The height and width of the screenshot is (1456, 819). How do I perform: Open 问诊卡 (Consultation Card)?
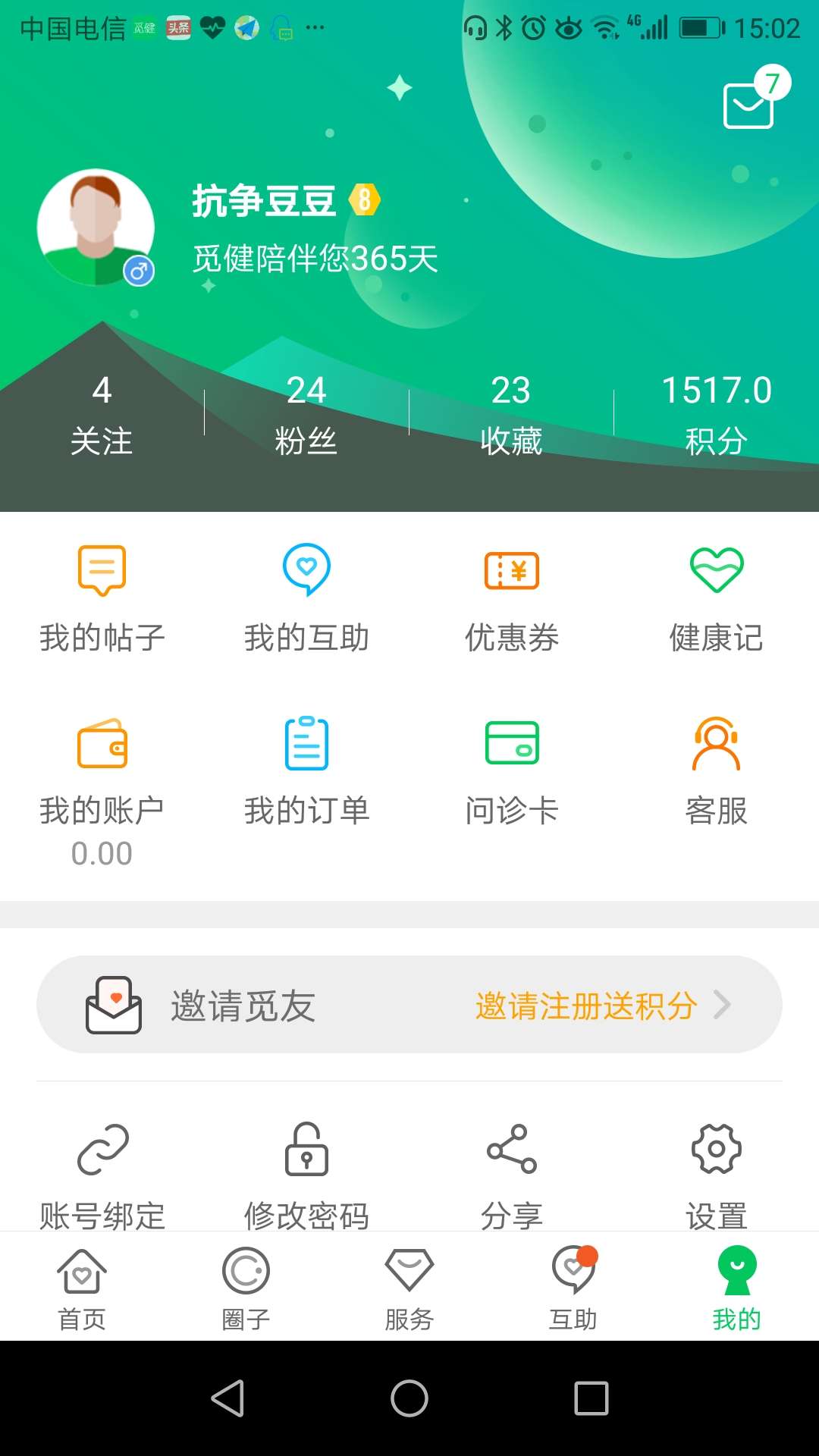pyautogui.click(x=512, y=773)
